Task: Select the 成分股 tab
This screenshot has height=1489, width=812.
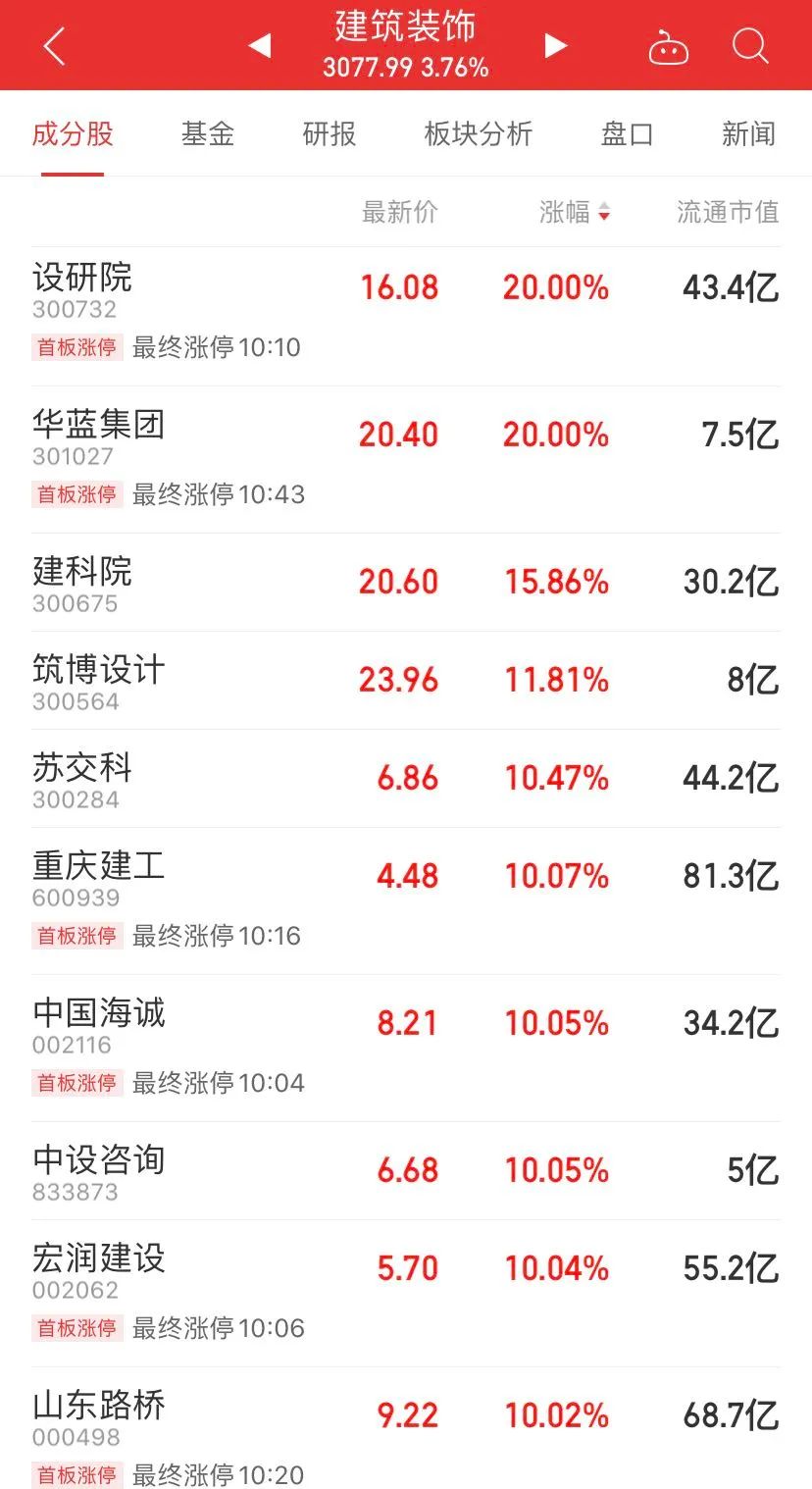Action: pyautogui.click(x=73, y=134)
